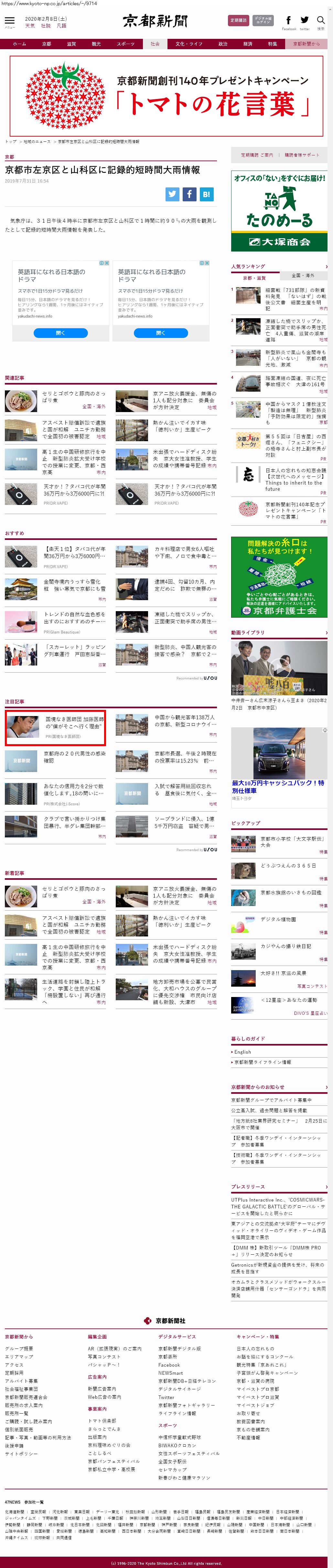
Task: Bookmark the article with Hatena B!
Action: (x=206, y=194)
